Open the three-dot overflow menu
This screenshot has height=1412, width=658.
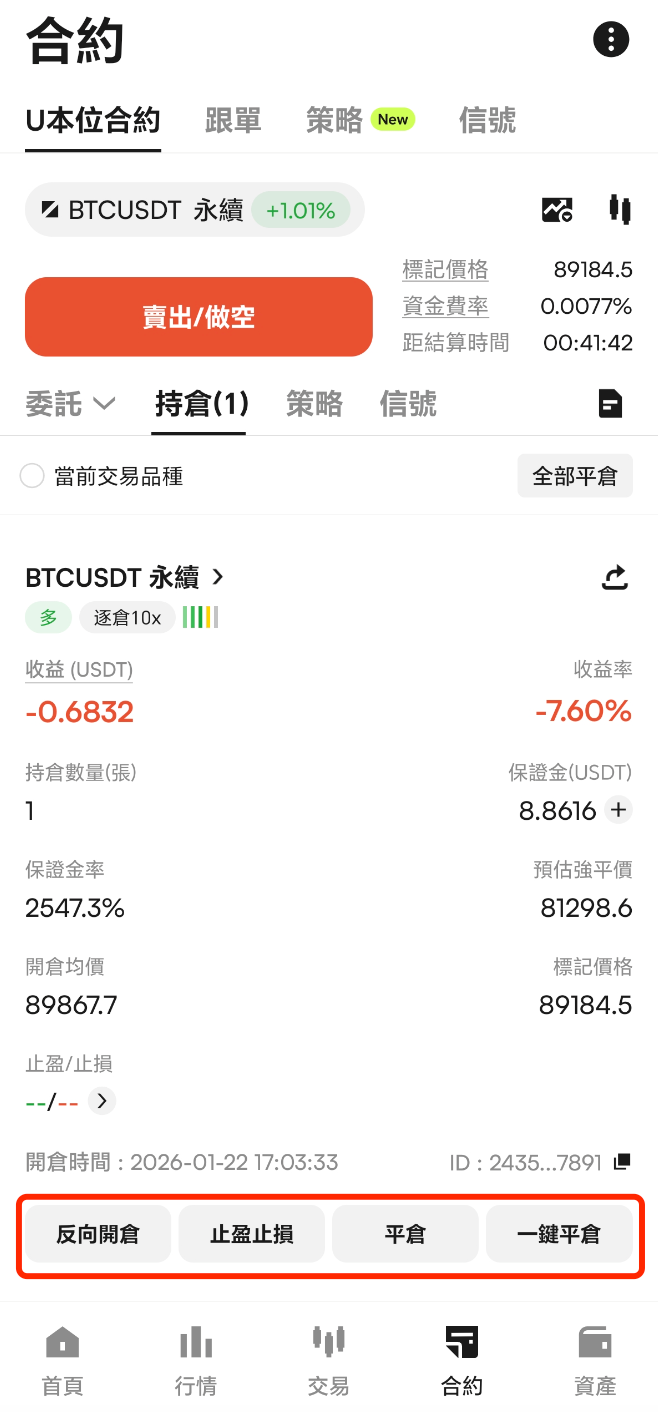[x=611, y=40]
